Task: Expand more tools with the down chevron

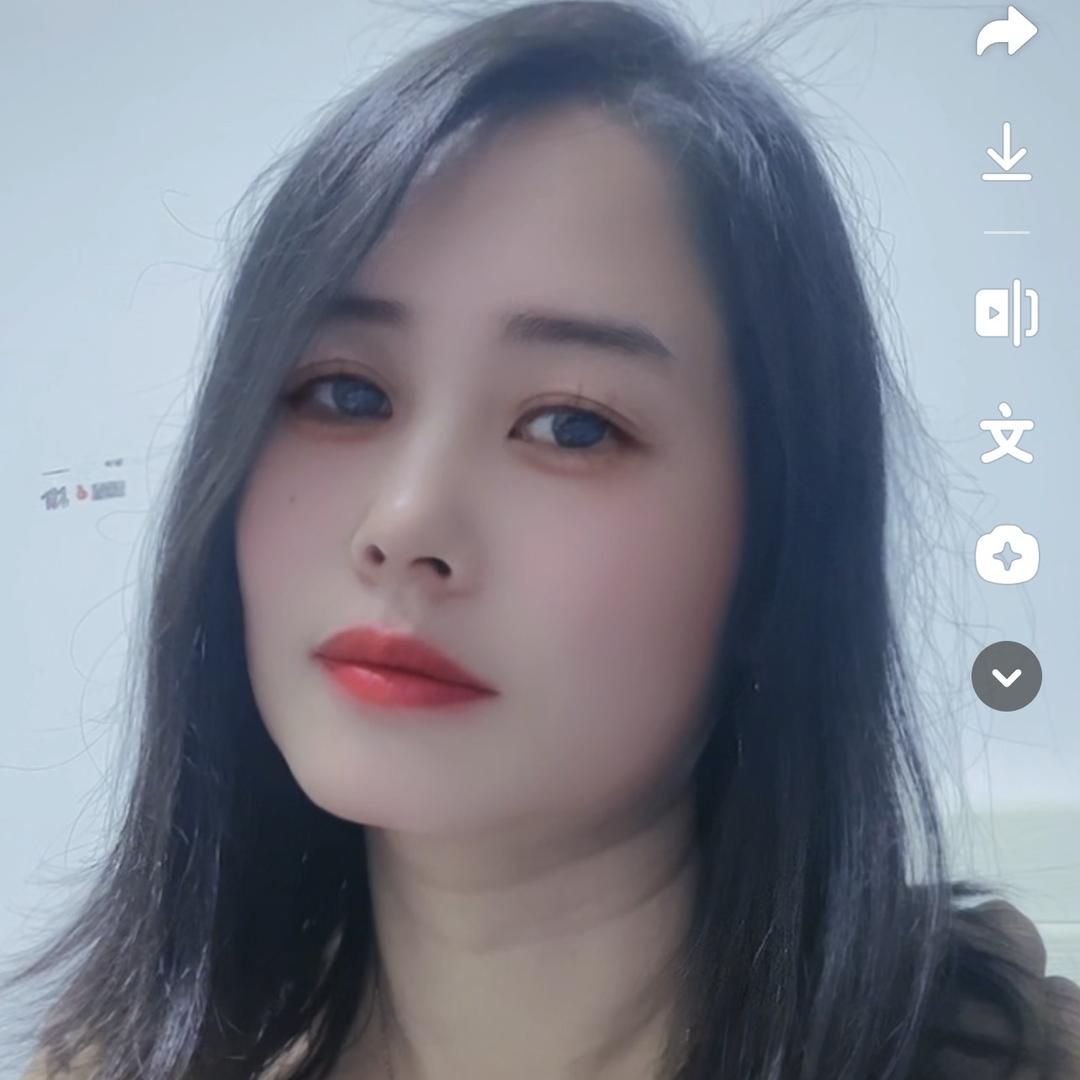Action: pyautogui.click(x=1006, y=677)
